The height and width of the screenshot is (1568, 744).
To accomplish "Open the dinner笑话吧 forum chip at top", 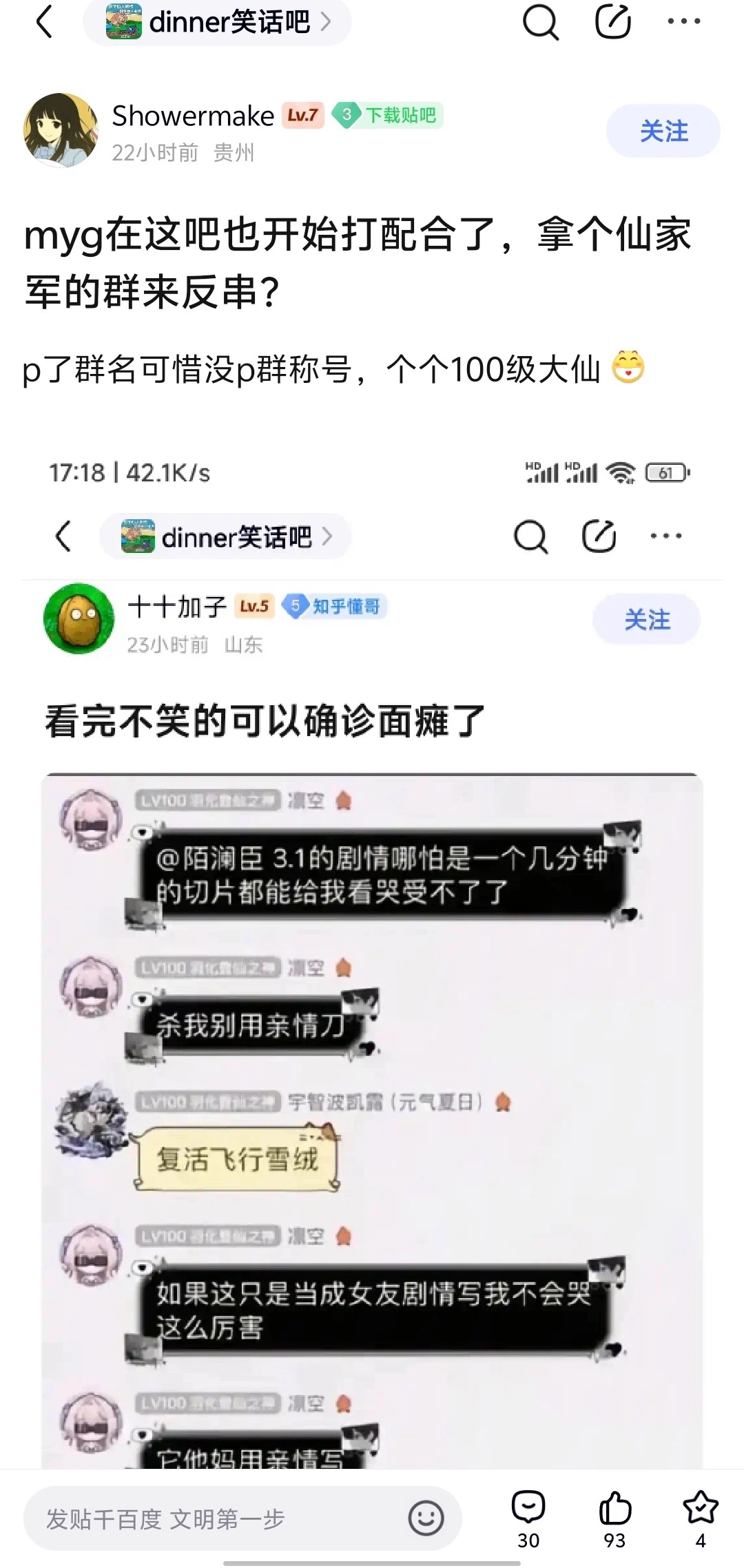I will [217, 22].
